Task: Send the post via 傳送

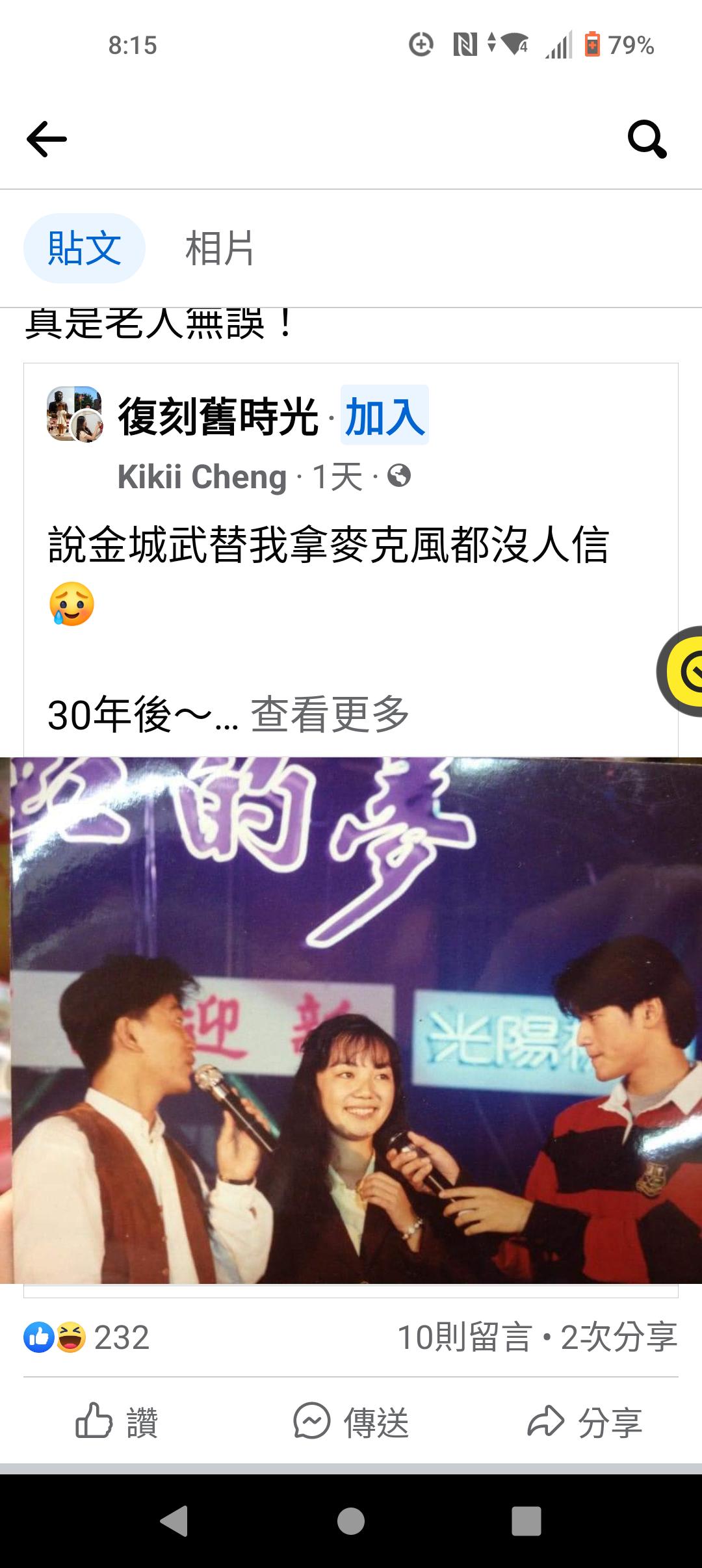Action: pos(351,1422)
